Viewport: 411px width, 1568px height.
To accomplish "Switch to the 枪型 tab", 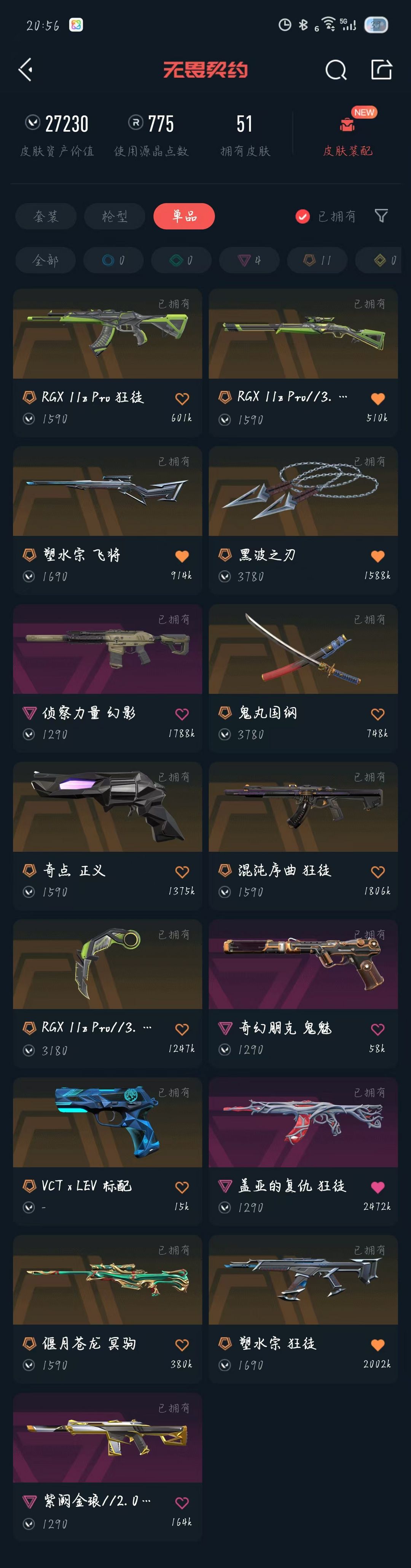I will coord(115,216).
